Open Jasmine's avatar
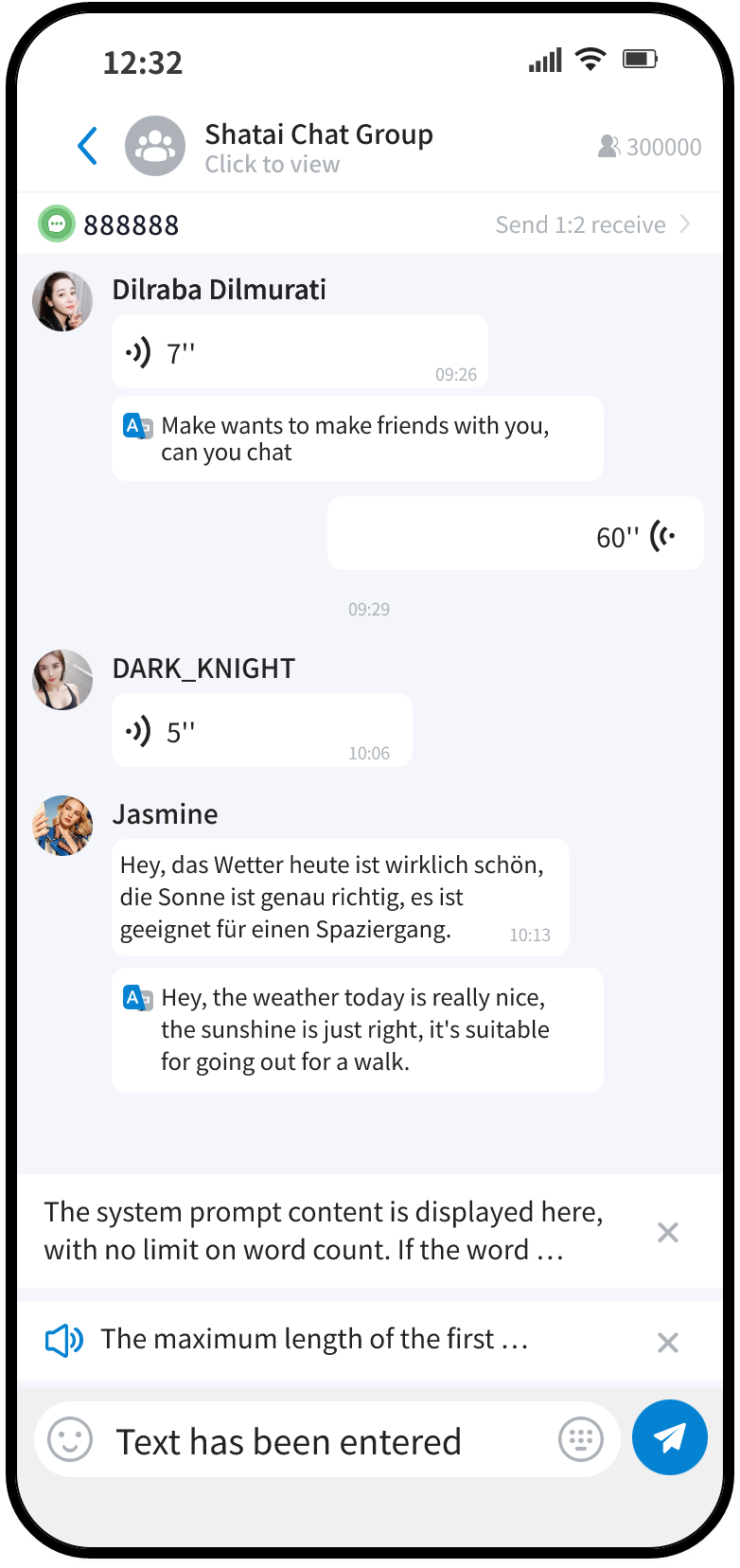The width and height of the screenshot is (740, 1568). 62,826
